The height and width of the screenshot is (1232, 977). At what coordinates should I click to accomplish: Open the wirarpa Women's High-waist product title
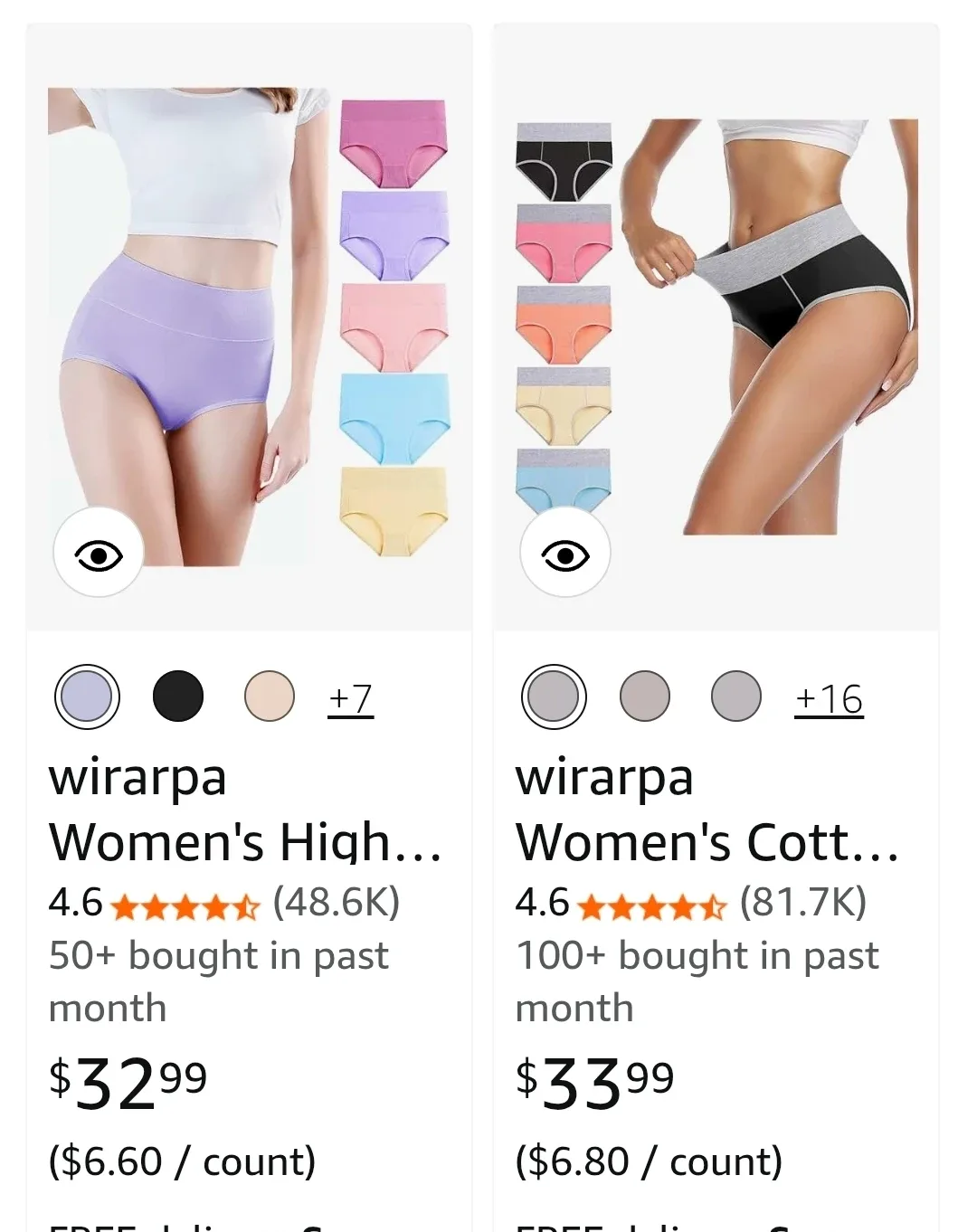(x=244, y=811)
